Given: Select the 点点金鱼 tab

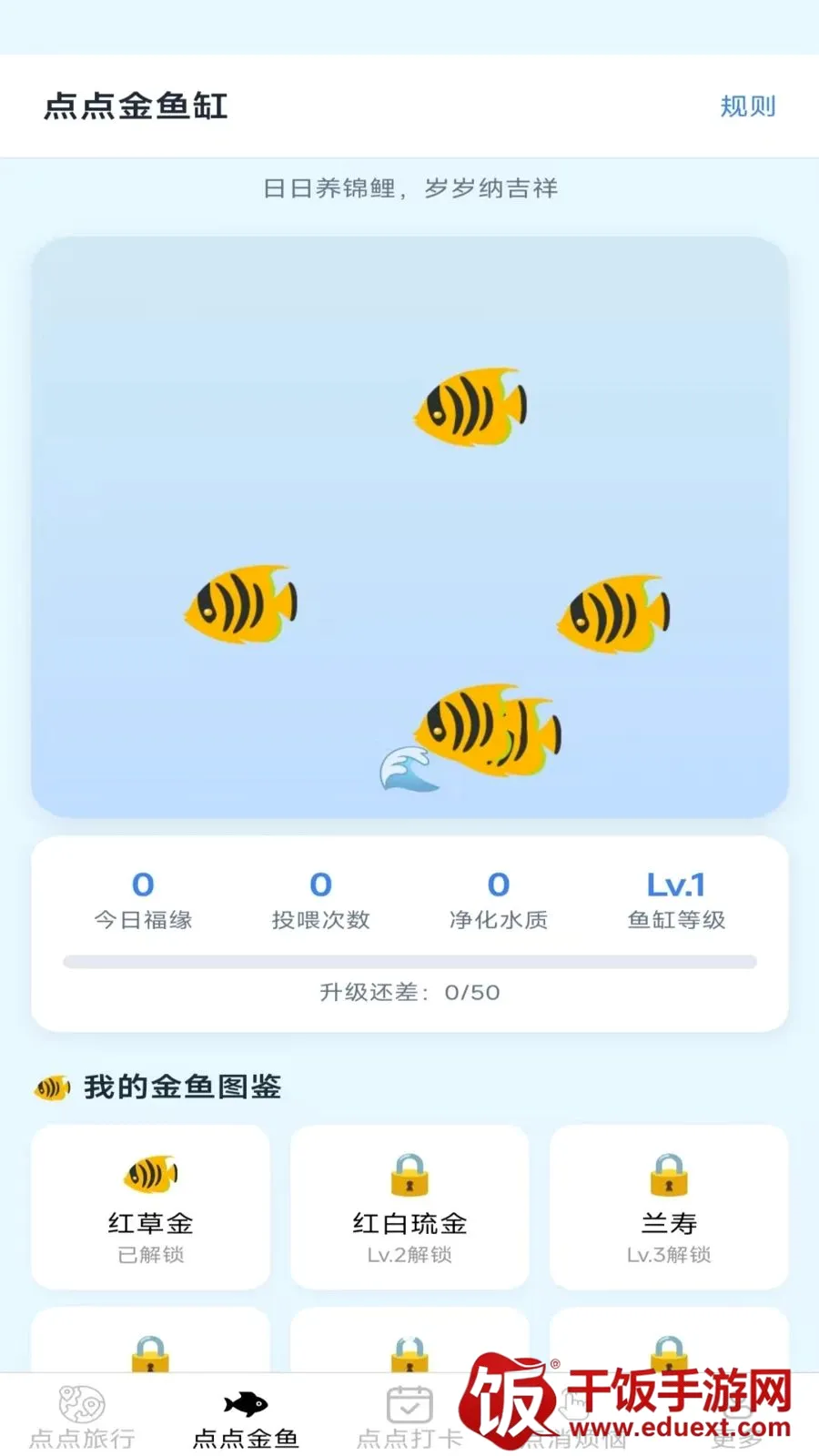Looking at the screenshot, I should (x=246, y=1418).
